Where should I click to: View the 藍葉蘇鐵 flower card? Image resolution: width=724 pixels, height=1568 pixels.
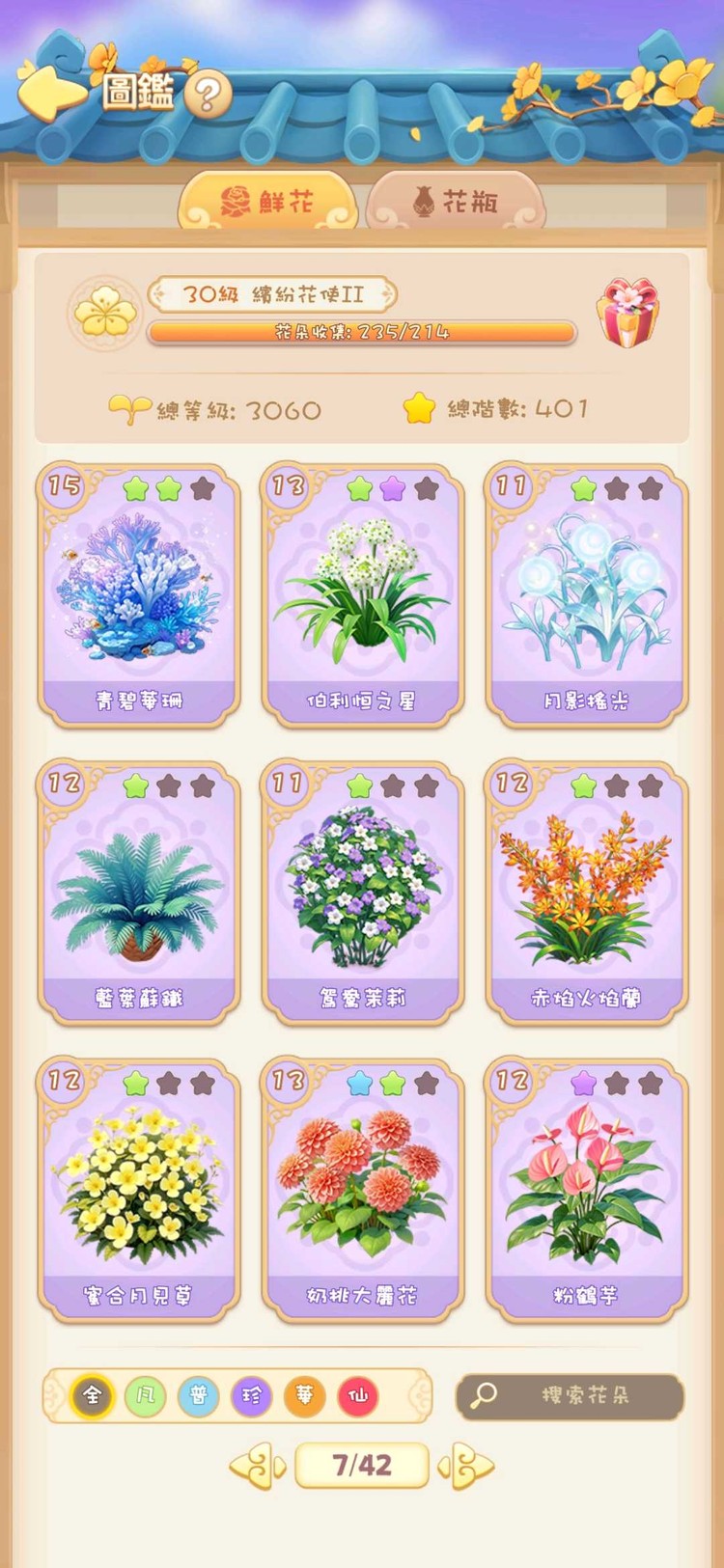(x=139, y=891)
